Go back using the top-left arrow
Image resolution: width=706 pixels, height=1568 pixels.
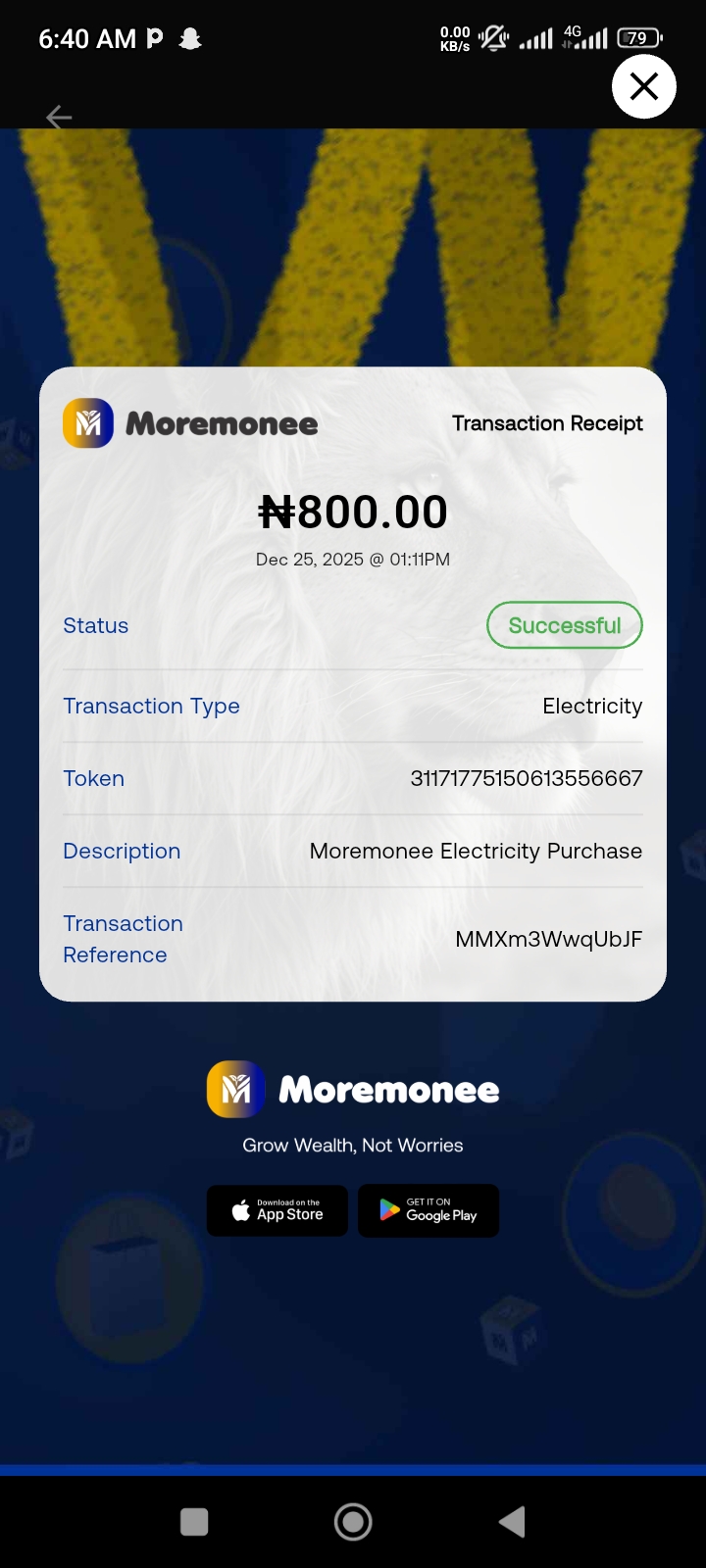pos(59,118)
